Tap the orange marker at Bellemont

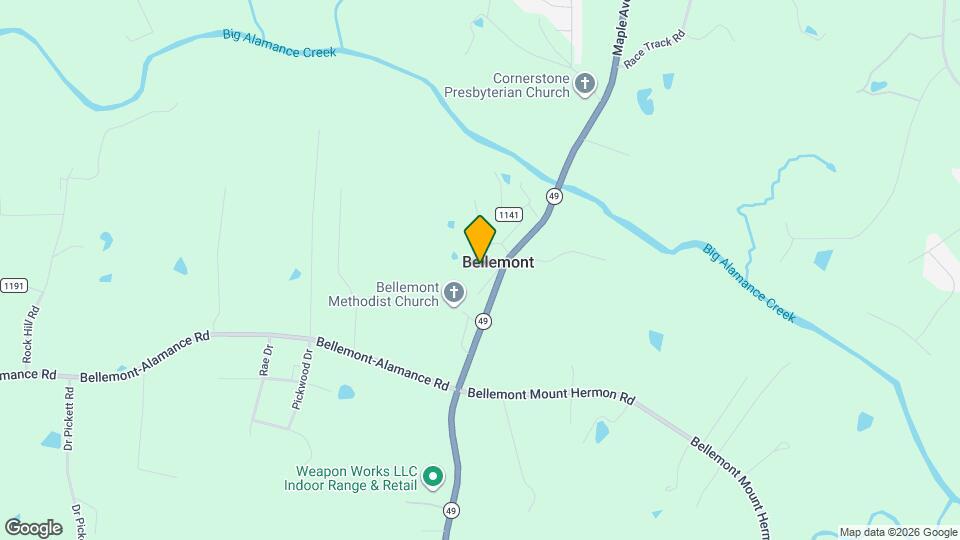480,238
